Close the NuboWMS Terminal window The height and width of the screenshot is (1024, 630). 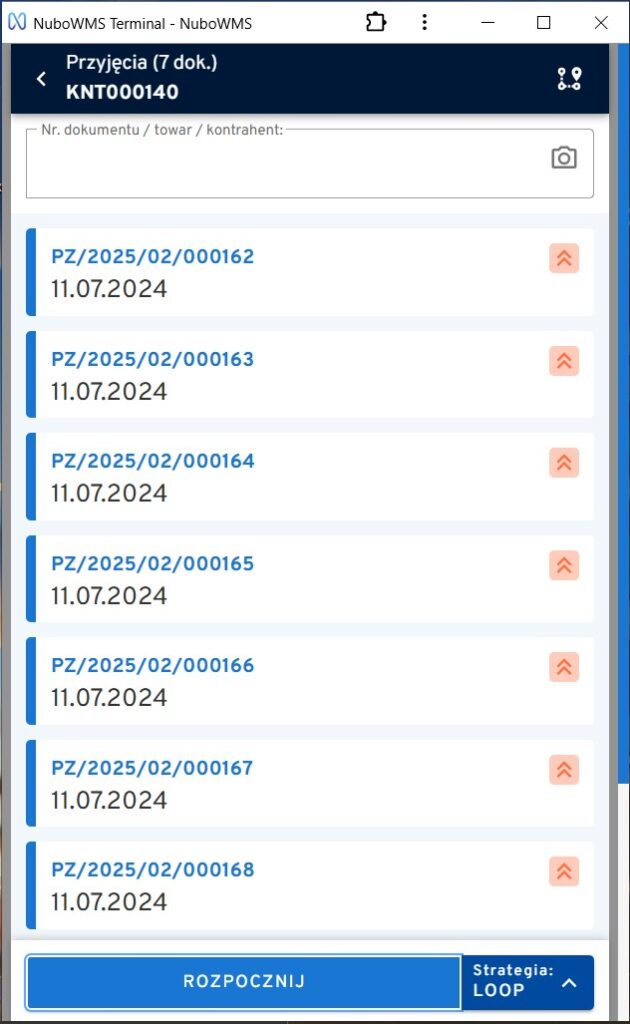[x=601, y=22]
